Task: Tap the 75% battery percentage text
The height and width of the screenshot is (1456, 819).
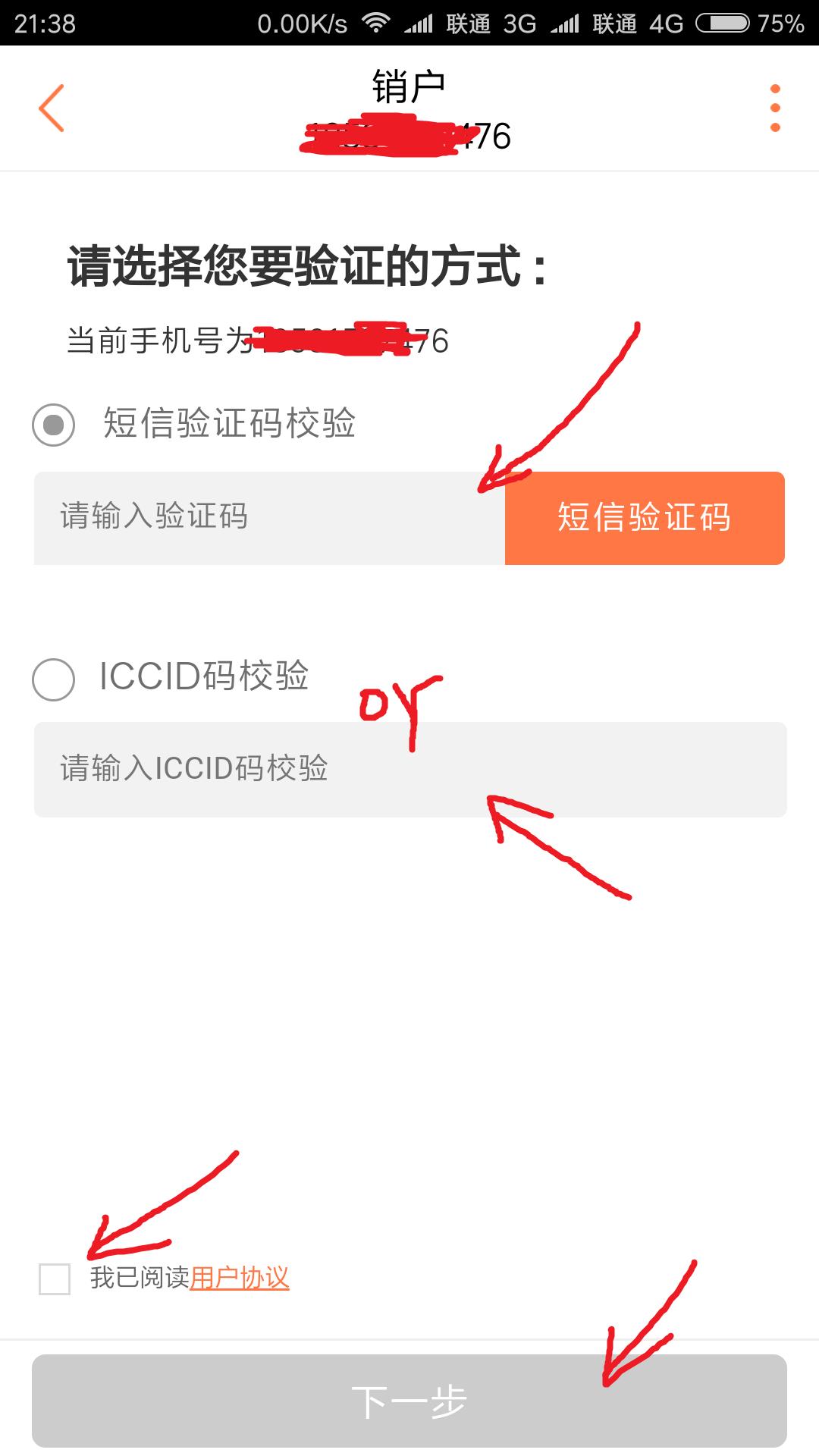Action: [x=783, y=23]
